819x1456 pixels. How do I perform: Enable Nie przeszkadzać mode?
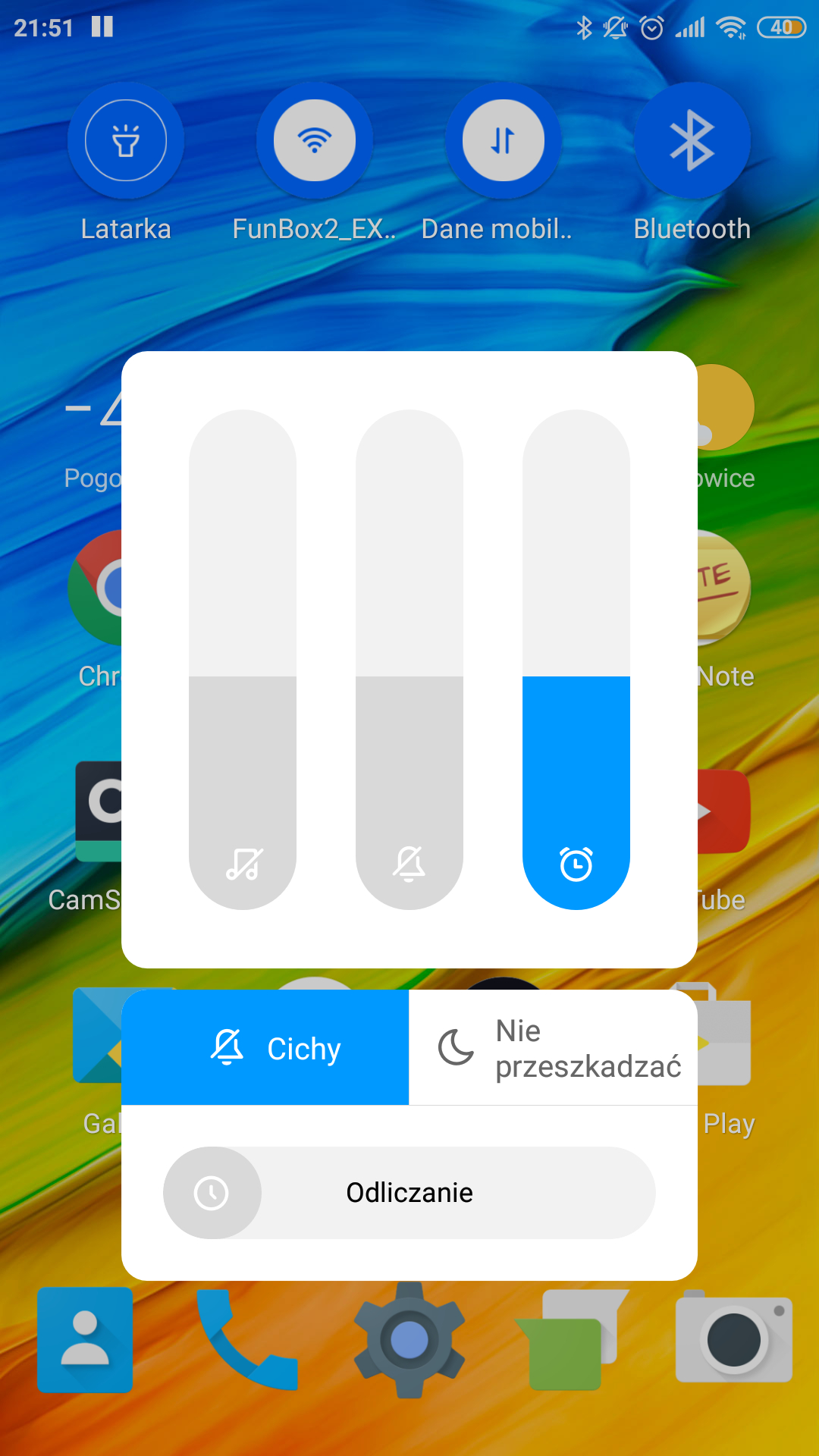[554, 1048]
